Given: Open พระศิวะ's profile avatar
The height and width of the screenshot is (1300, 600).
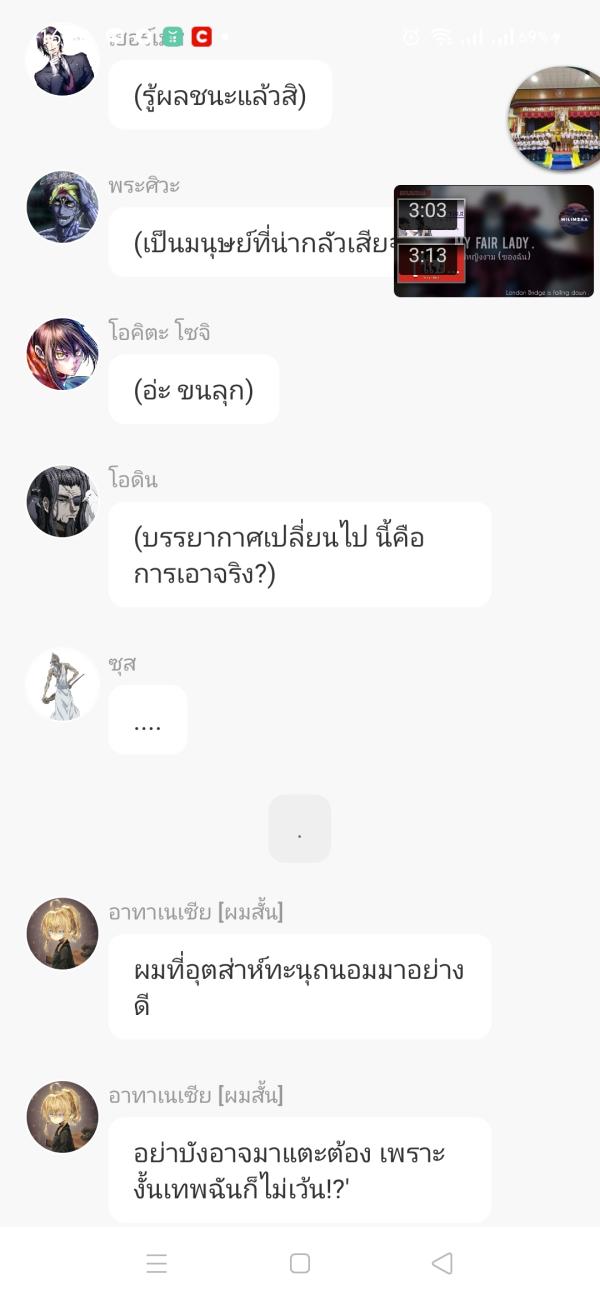Looking at the screenshot, I should coord(62,207).
